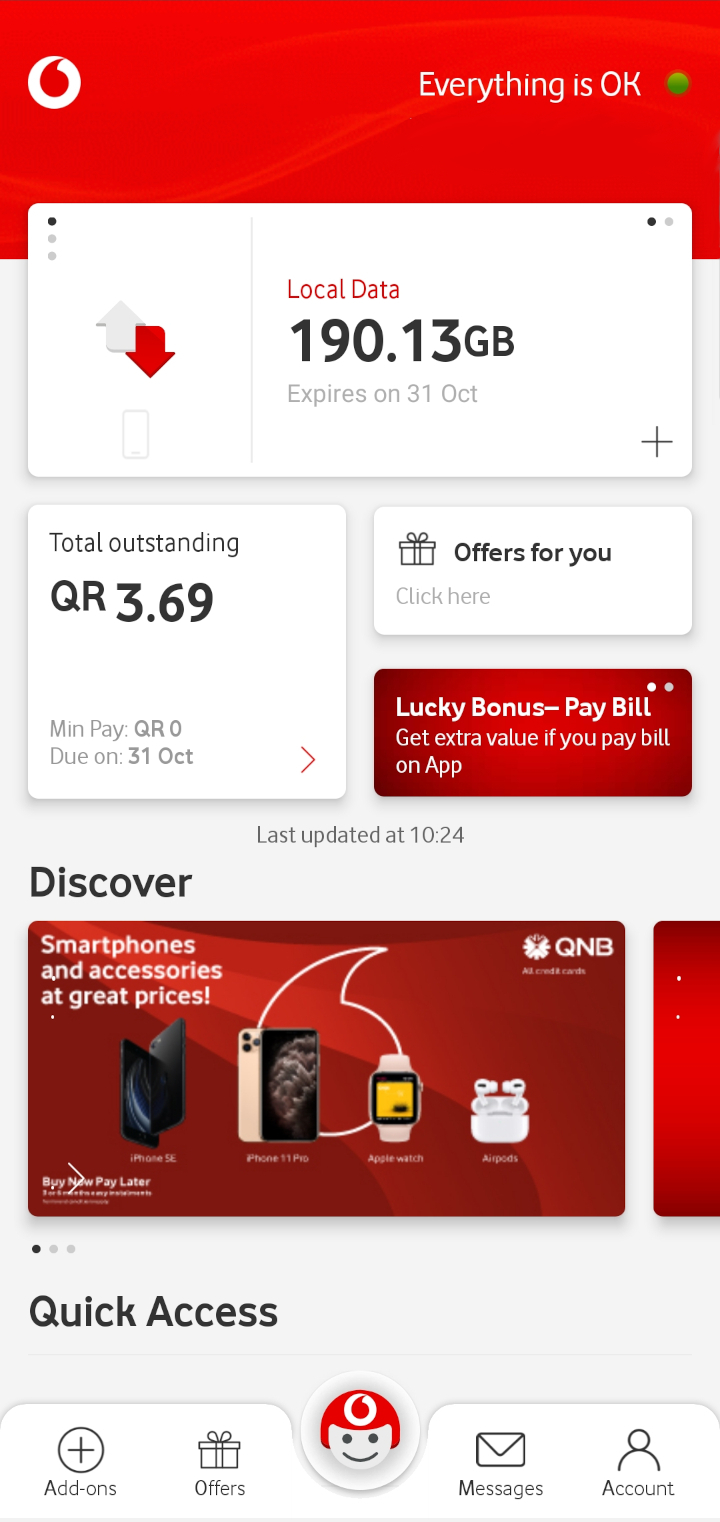
Task: Open Messages with the envelope icon
Action: click(x=500, y=1448)
